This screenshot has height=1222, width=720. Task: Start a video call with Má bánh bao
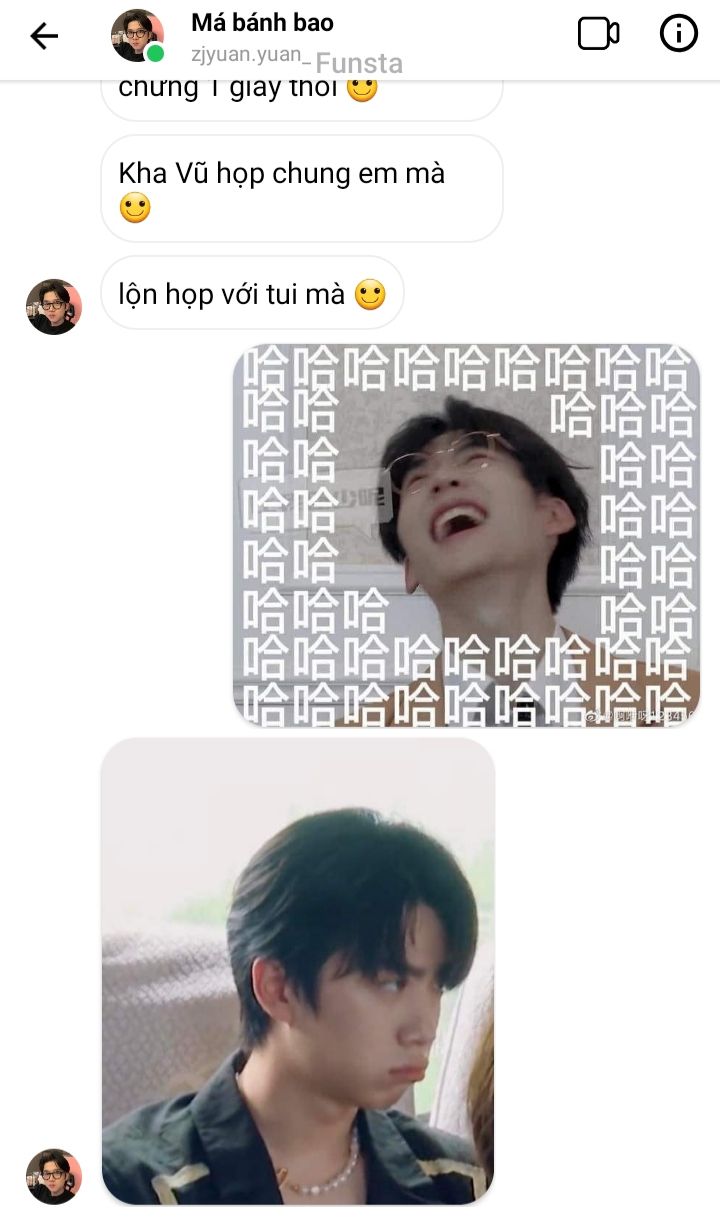(598, 35)
